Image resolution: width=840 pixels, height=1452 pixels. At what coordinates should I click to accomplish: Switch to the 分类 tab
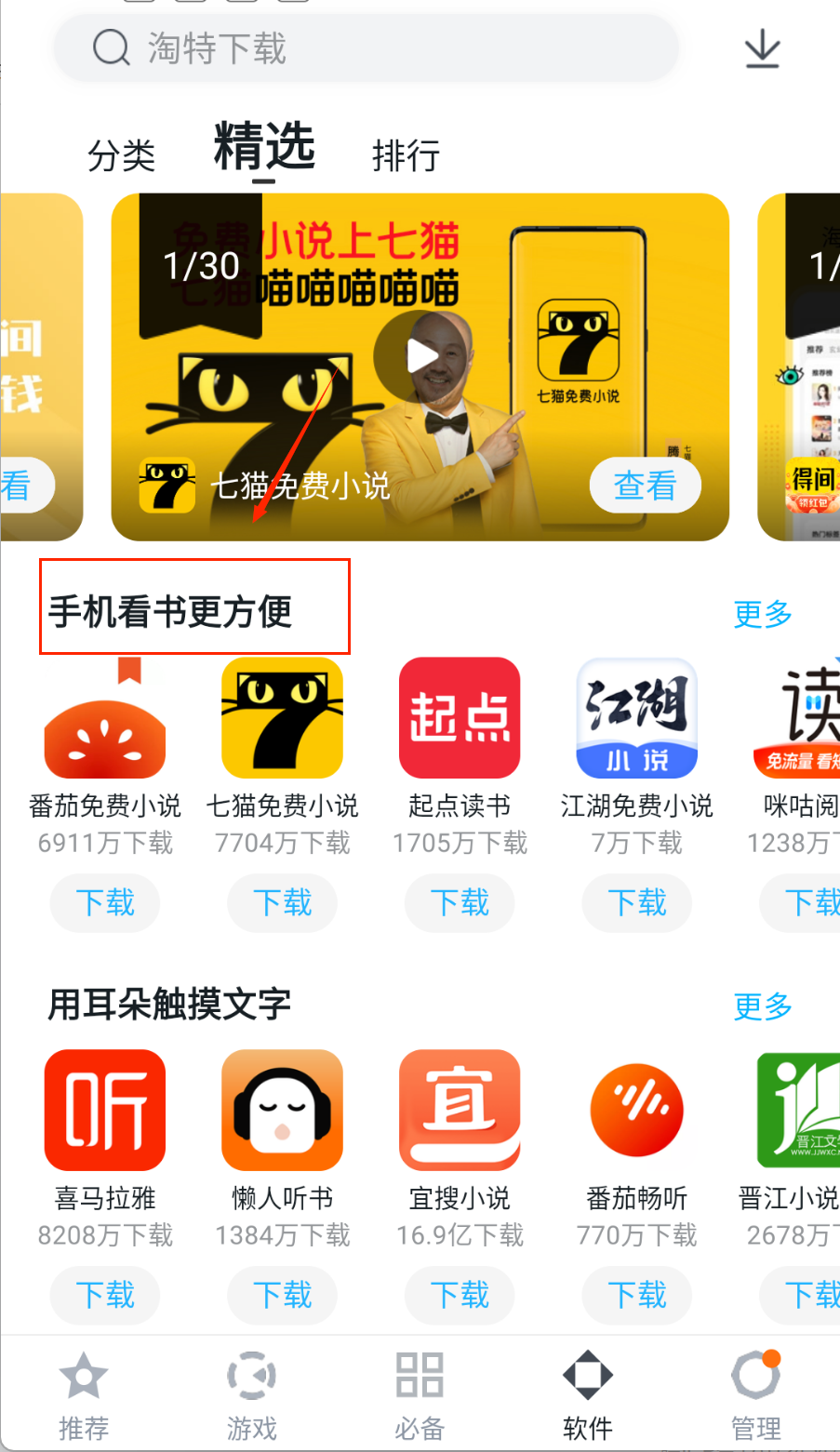pos(121,155)
